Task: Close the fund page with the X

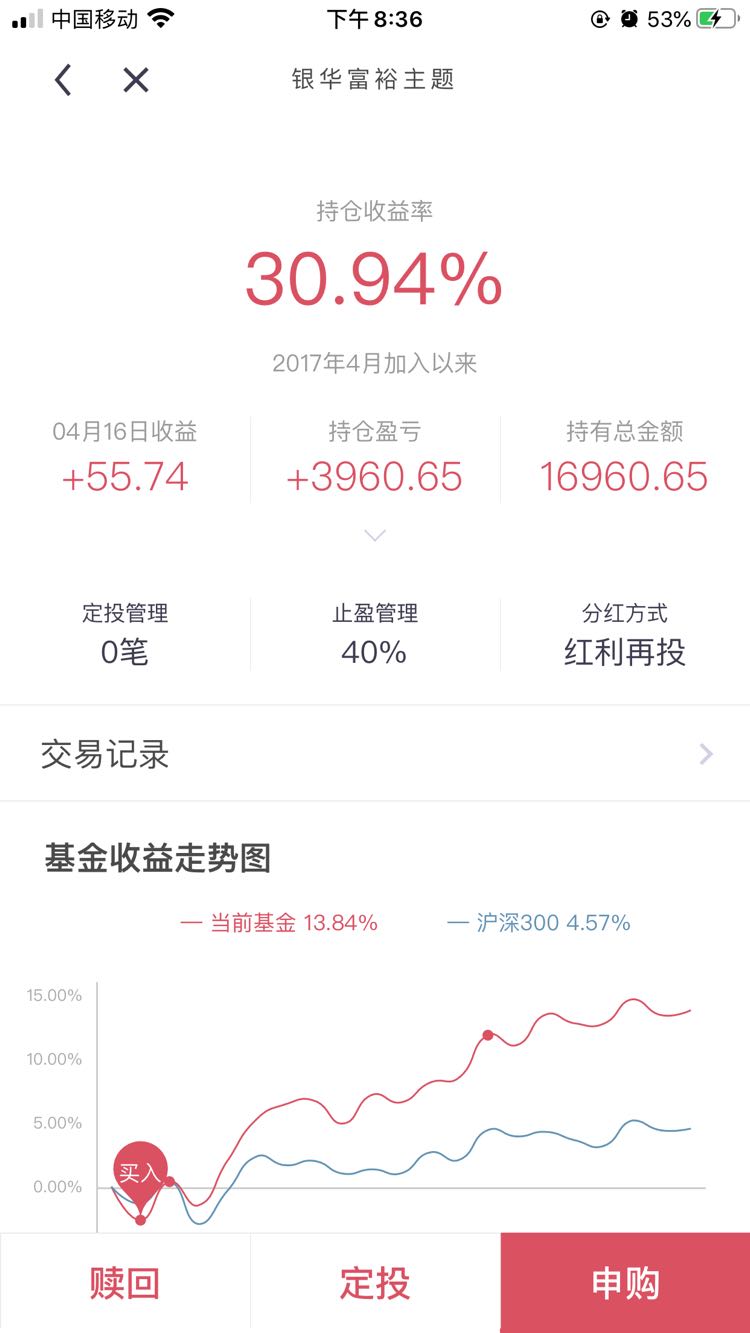Action: point(136,80)
